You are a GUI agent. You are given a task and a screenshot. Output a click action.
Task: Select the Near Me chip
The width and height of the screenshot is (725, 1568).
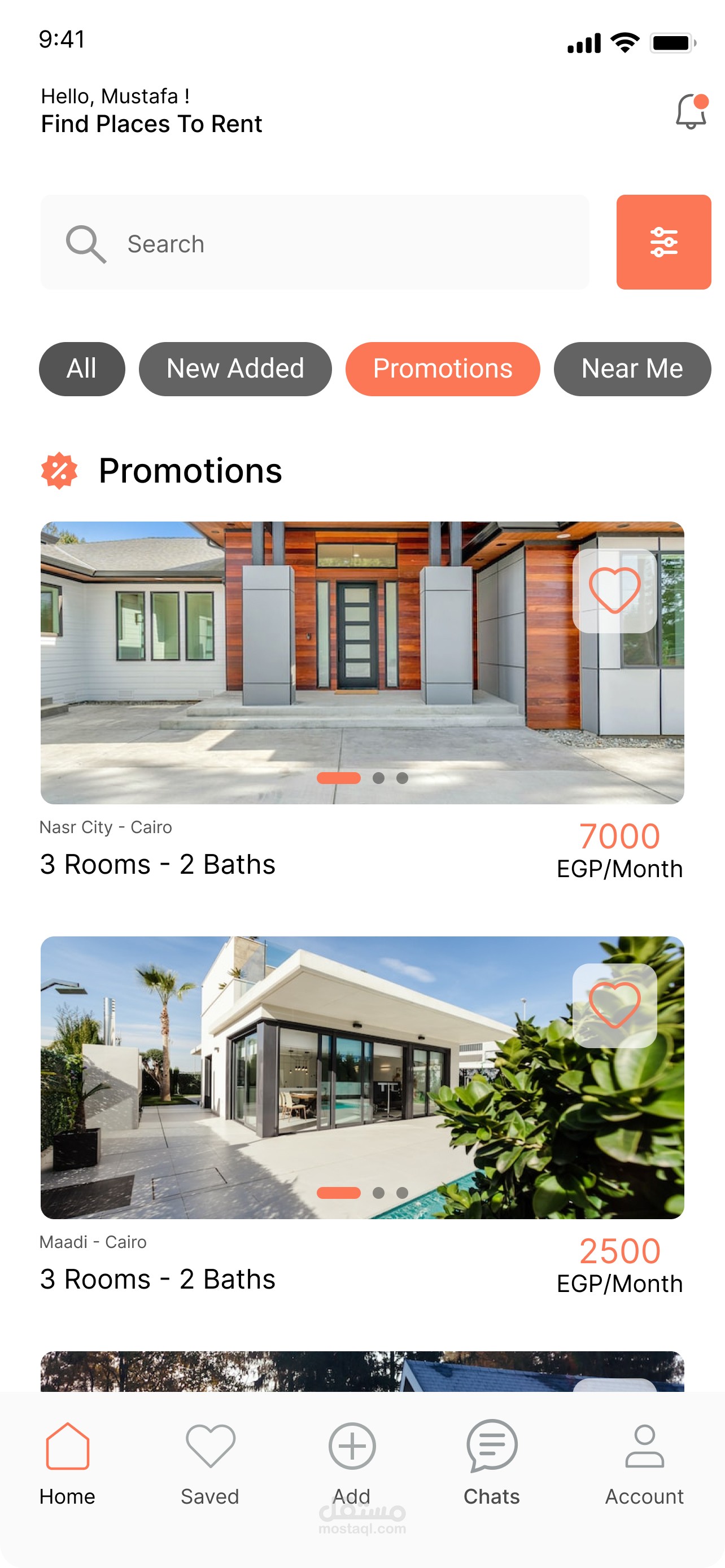631,369
